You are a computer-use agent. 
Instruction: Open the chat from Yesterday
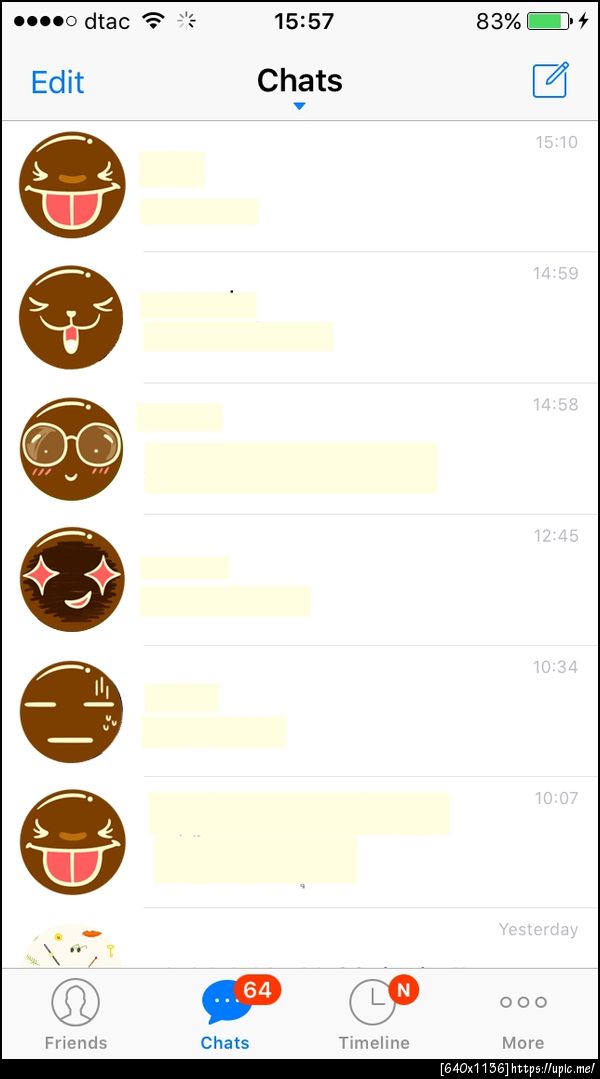tap(300, 940)
